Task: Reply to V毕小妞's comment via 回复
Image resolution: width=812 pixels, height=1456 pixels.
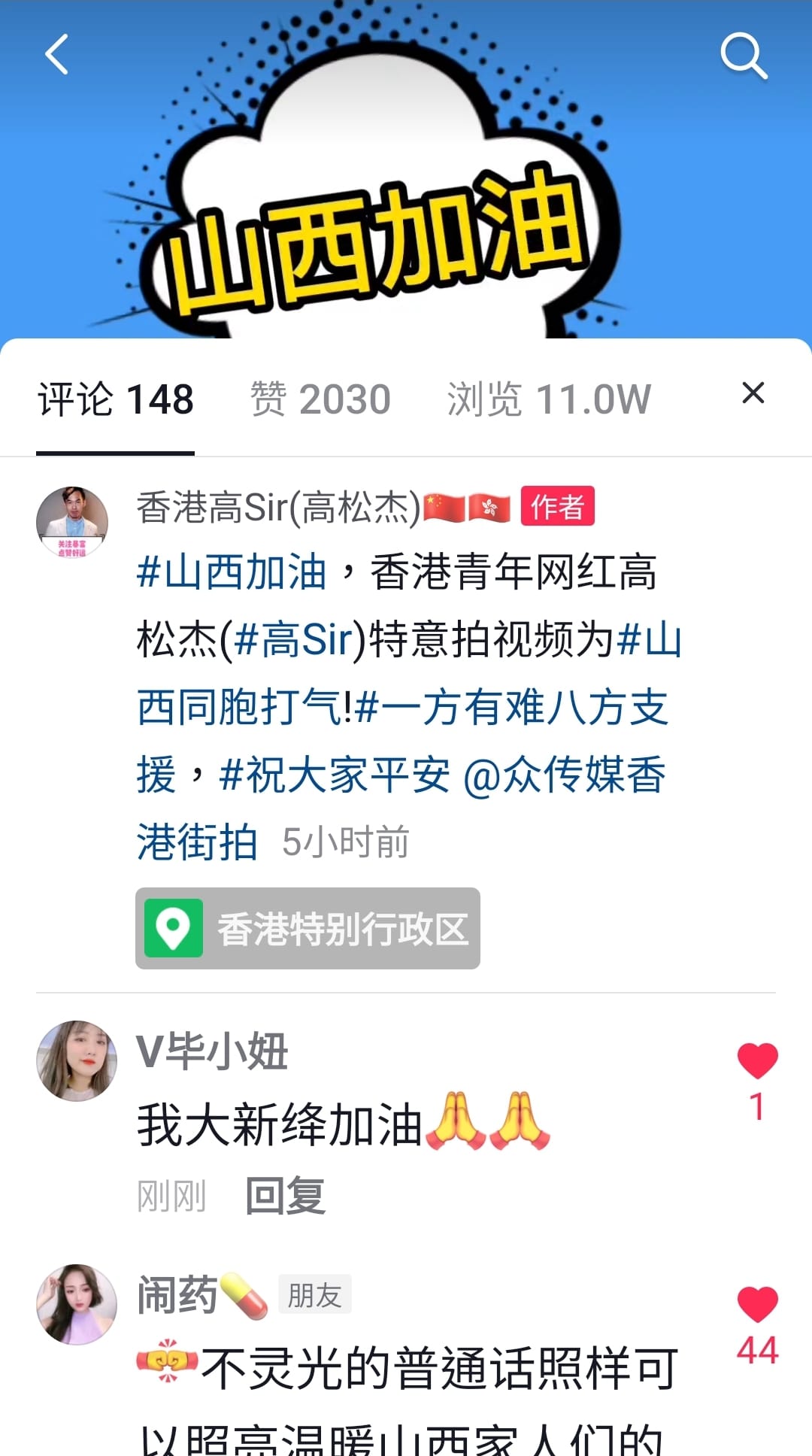Action: [286, 1196]
